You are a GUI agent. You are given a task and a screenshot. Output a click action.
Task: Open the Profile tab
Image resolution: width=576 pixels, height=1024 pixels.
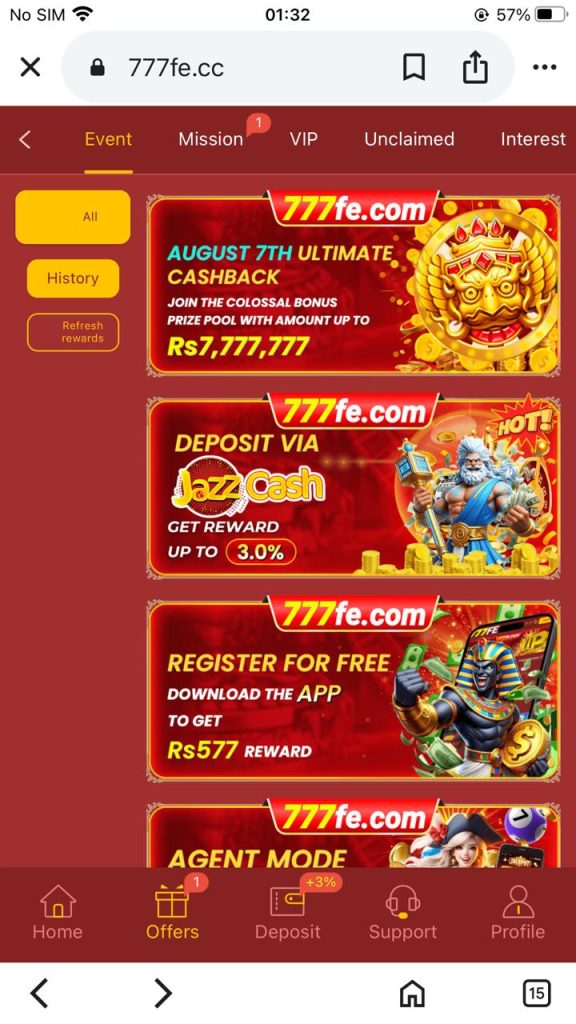coord(518,912)
